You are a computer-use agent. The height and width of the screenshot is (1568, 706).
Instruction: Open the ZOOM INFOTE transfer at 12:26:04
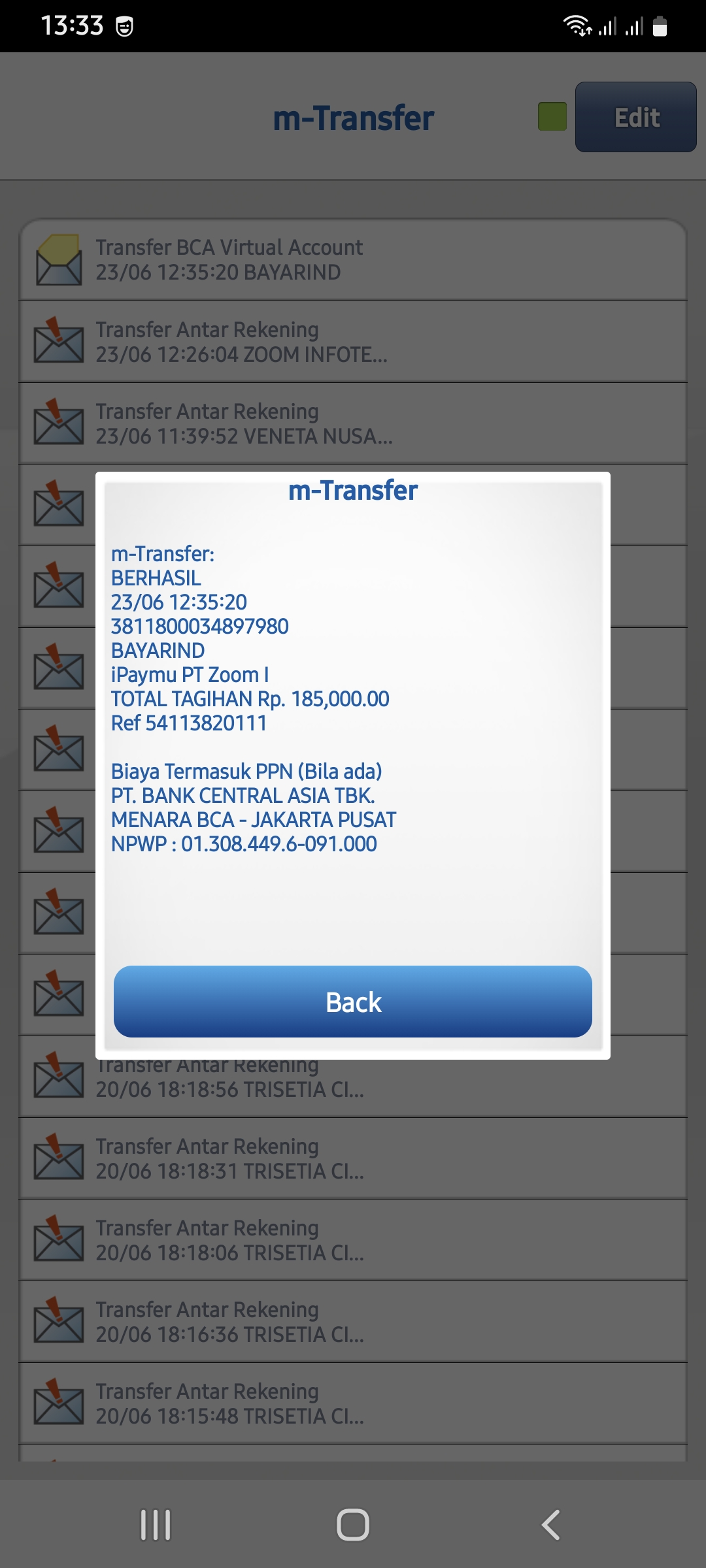click(x=353, y=342)
